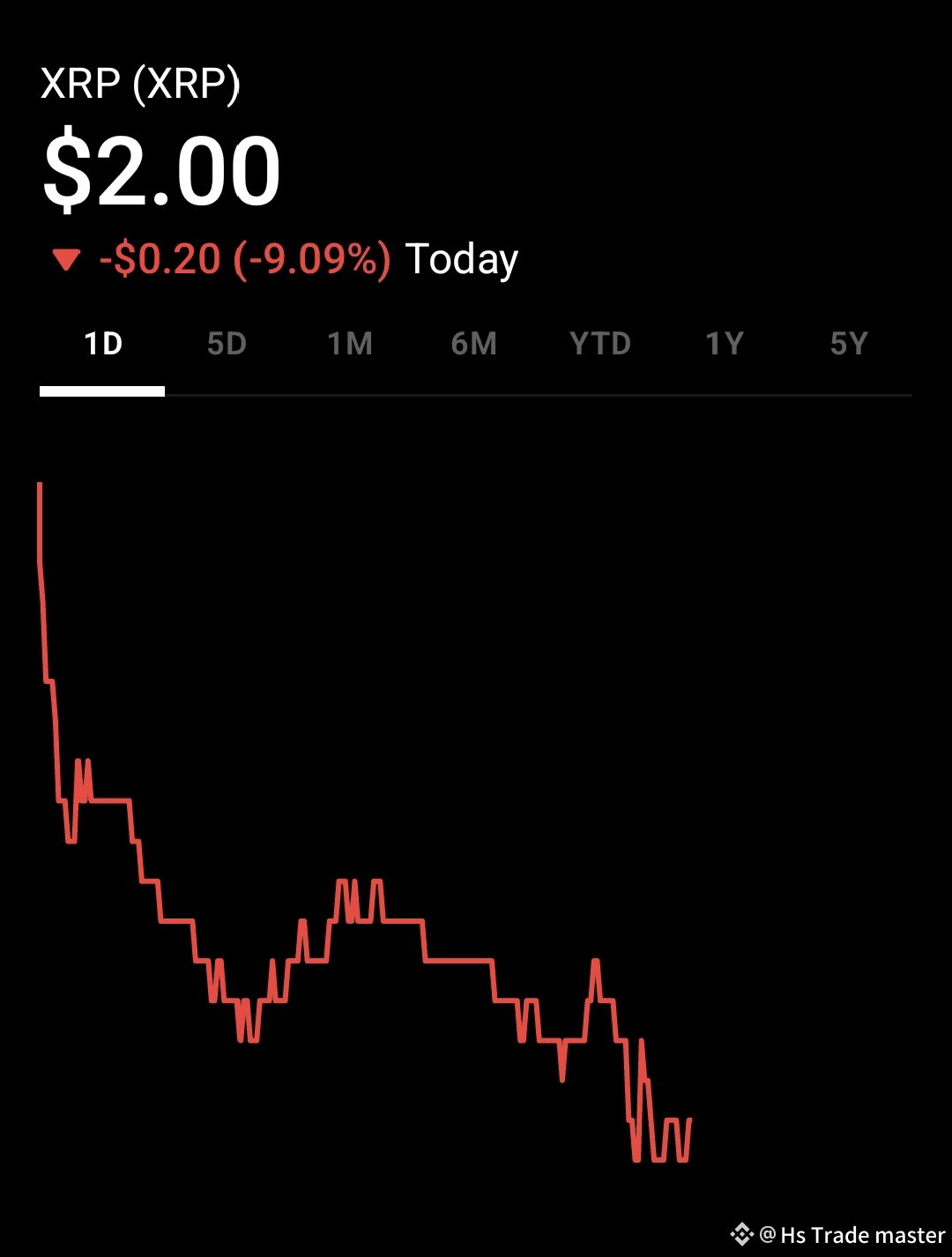Switch to the 6M chart view

(474, 344)
